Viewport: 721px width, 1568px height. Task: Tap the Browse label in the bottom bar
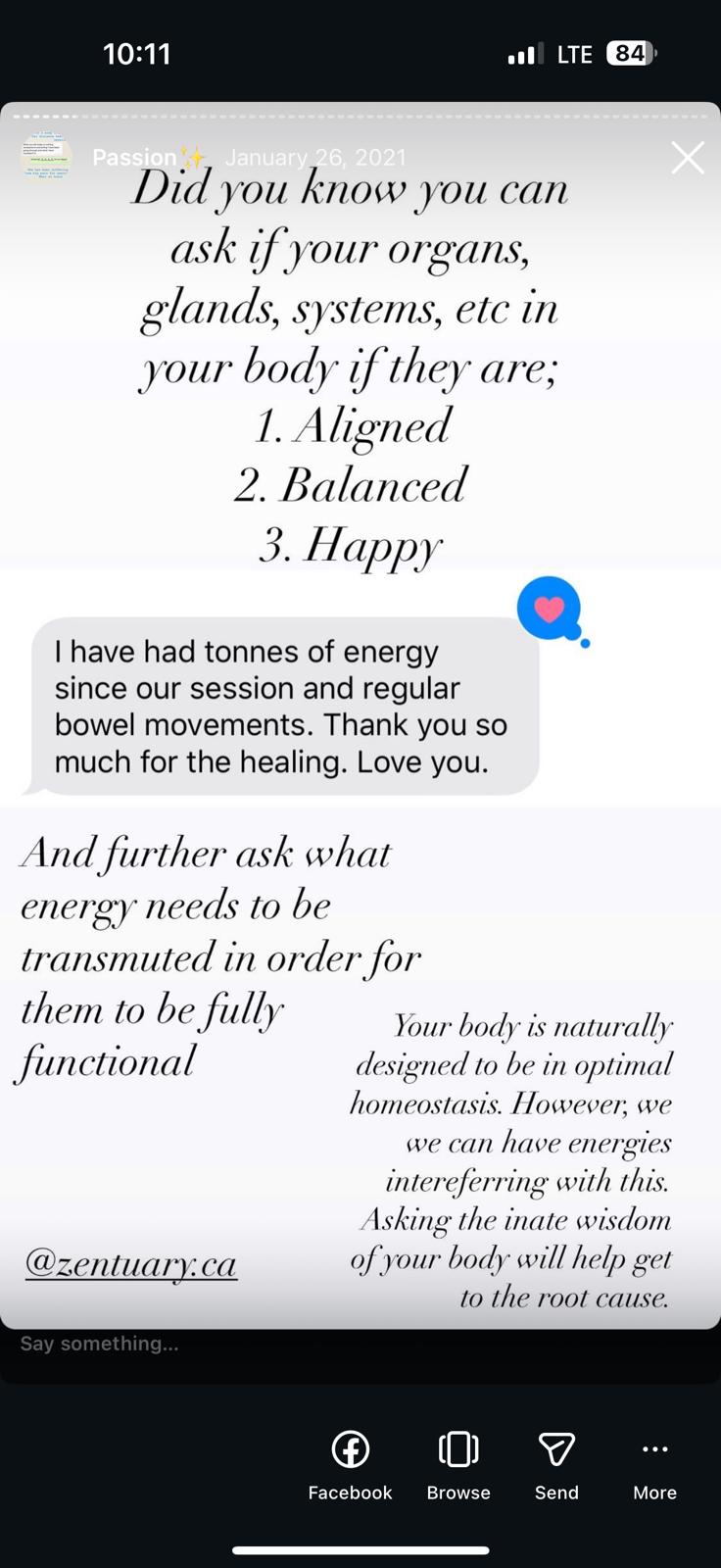(457, 1493)
